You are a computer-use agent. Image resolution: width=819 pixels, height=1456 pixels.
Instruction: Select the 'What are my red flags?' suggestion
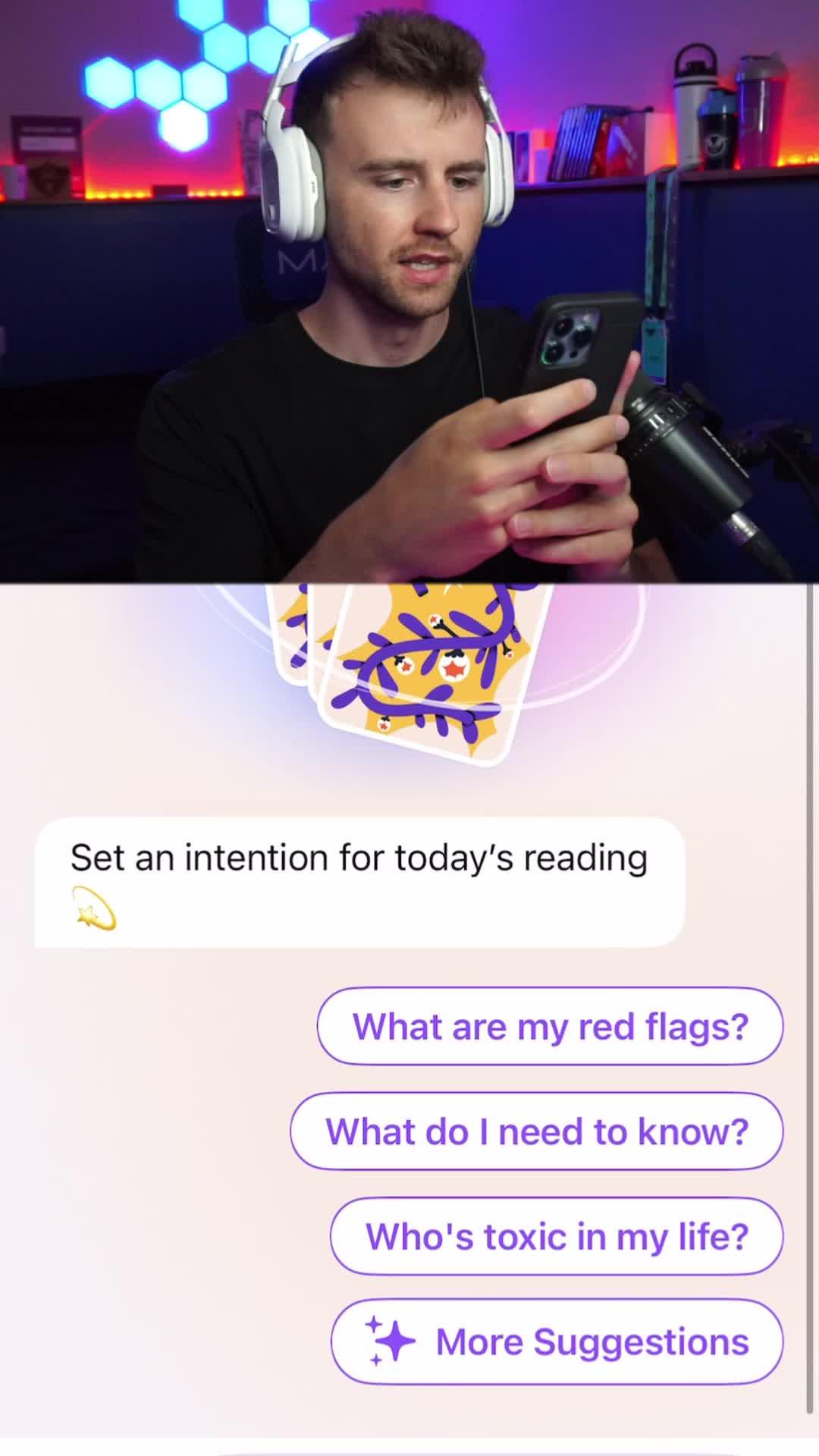click(x=550, y=1026)
